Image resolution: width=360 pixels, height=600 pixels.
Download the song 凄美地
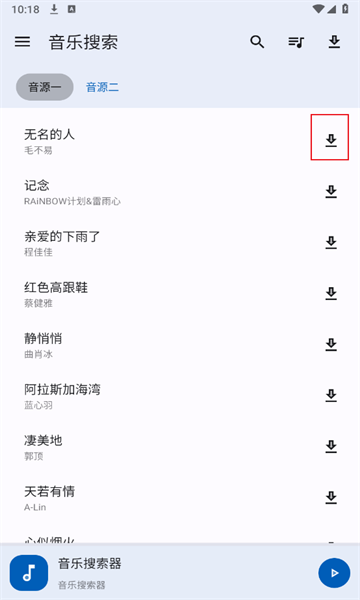click(x=331, y=447)
